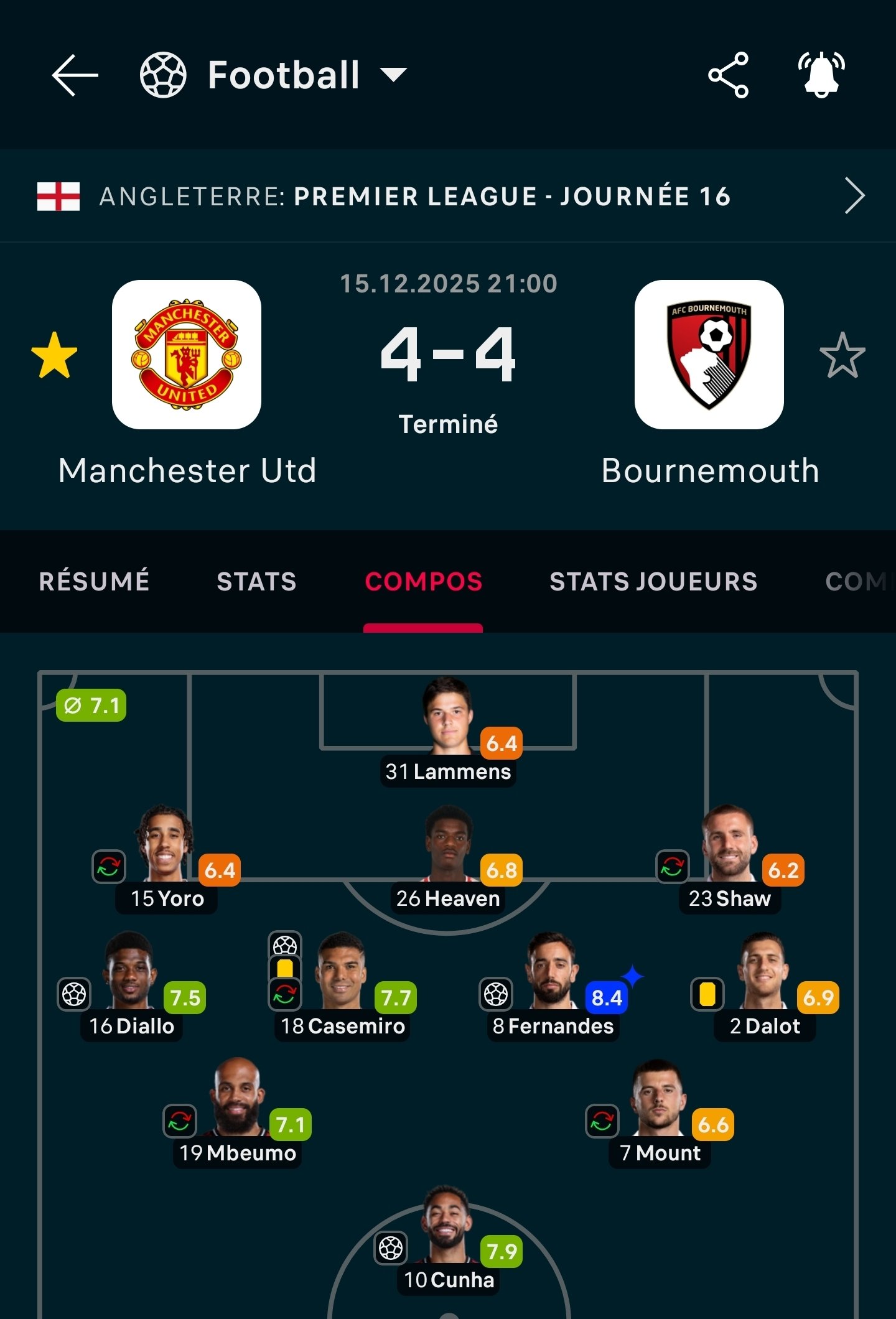896x1319 pixels.
Task: Unfavorite Manchester Utd with the yellow star
Action: coord(55,355)
